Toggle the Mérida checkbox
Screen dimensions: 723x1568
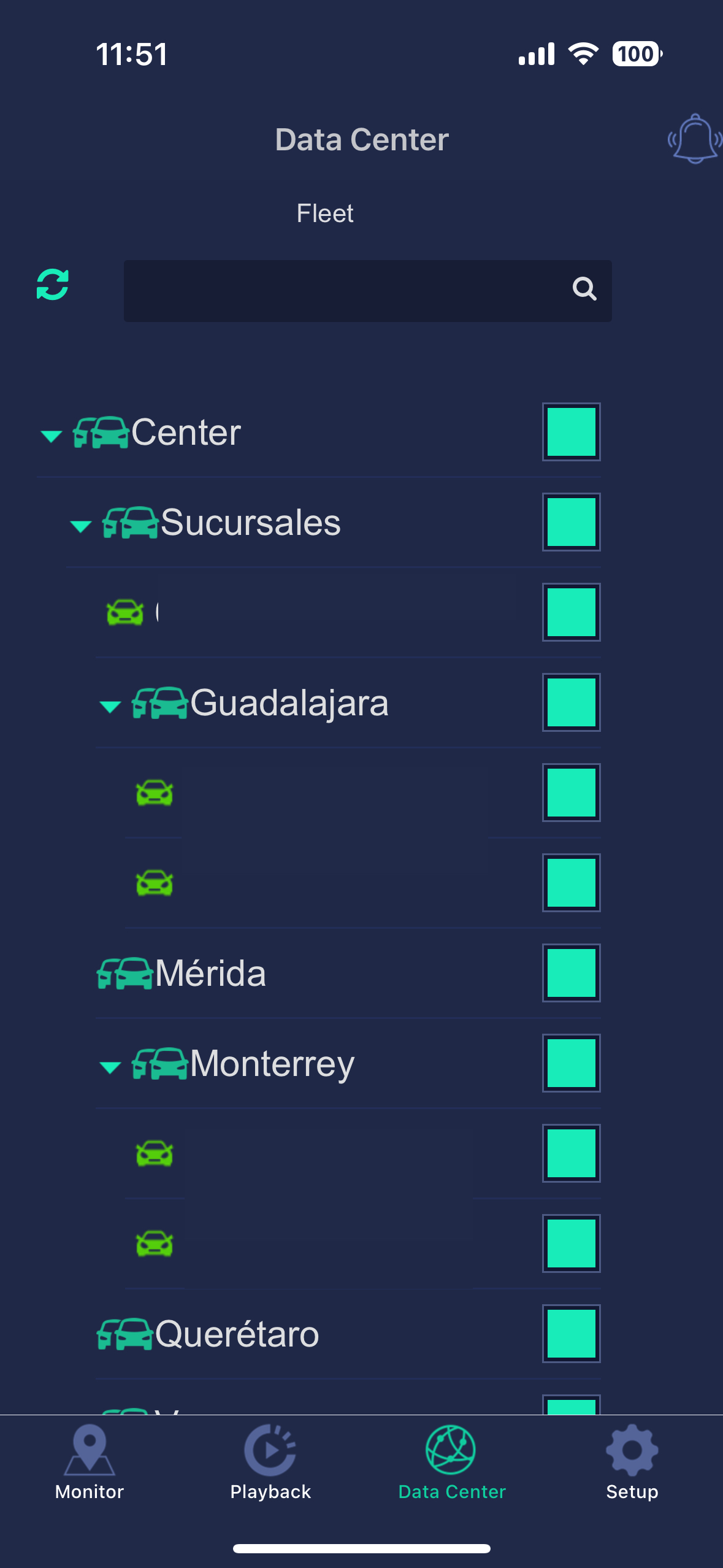pyautogui.click(x=571, y=973)
